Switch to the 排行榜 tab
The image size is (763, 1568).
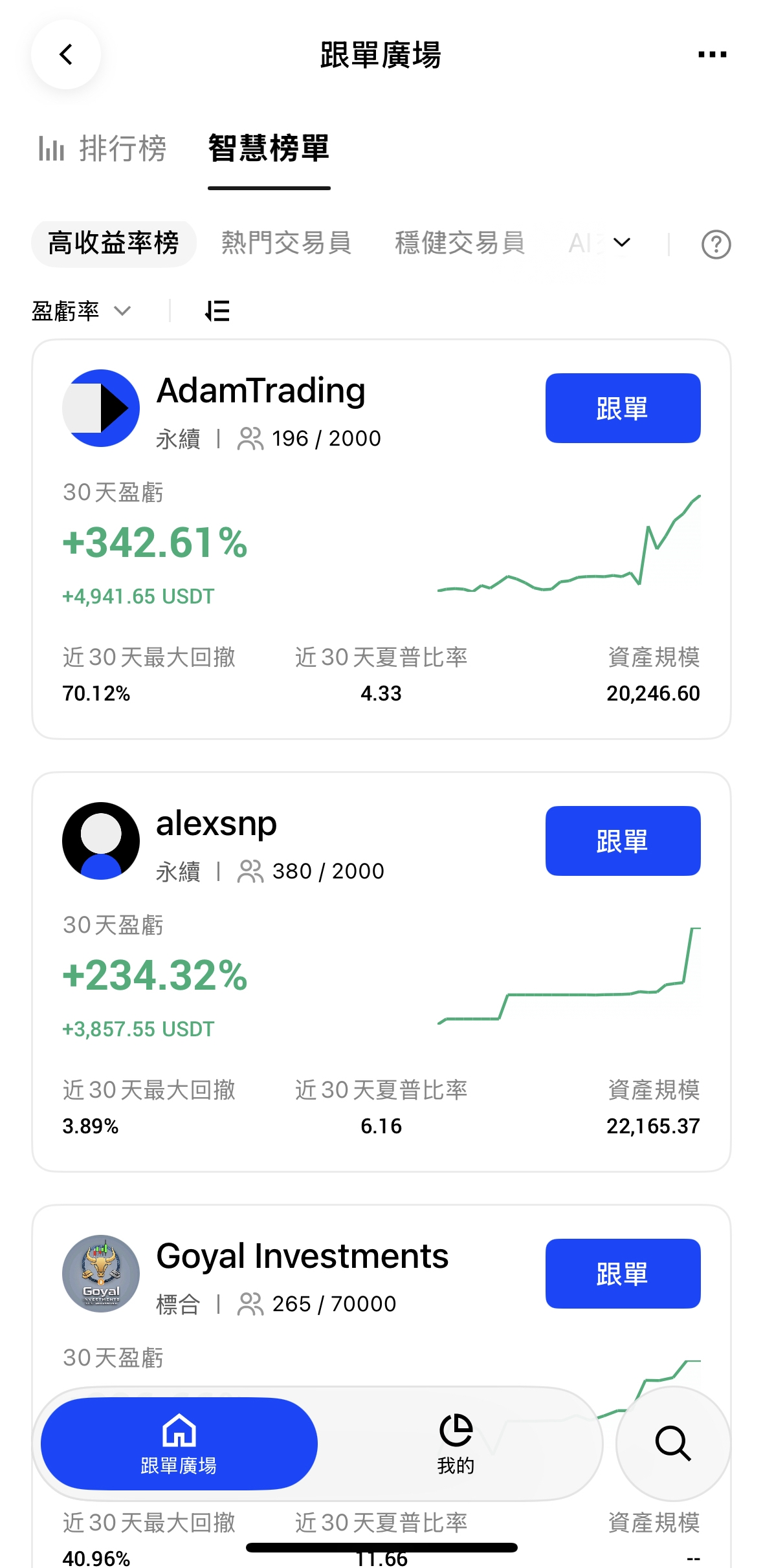click(x=102, y=149)
